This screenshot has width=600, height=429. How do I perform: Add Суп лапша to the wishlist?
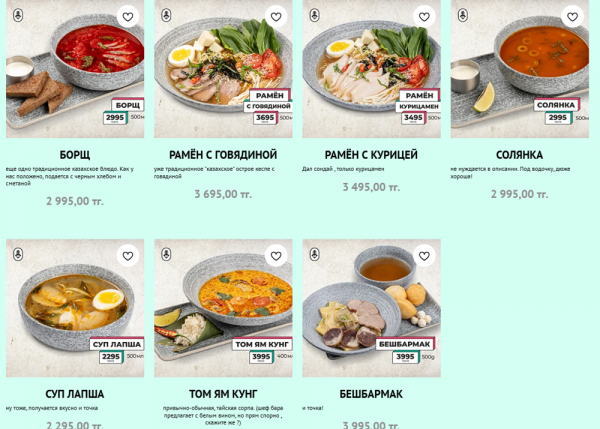(x=128, y=256)
